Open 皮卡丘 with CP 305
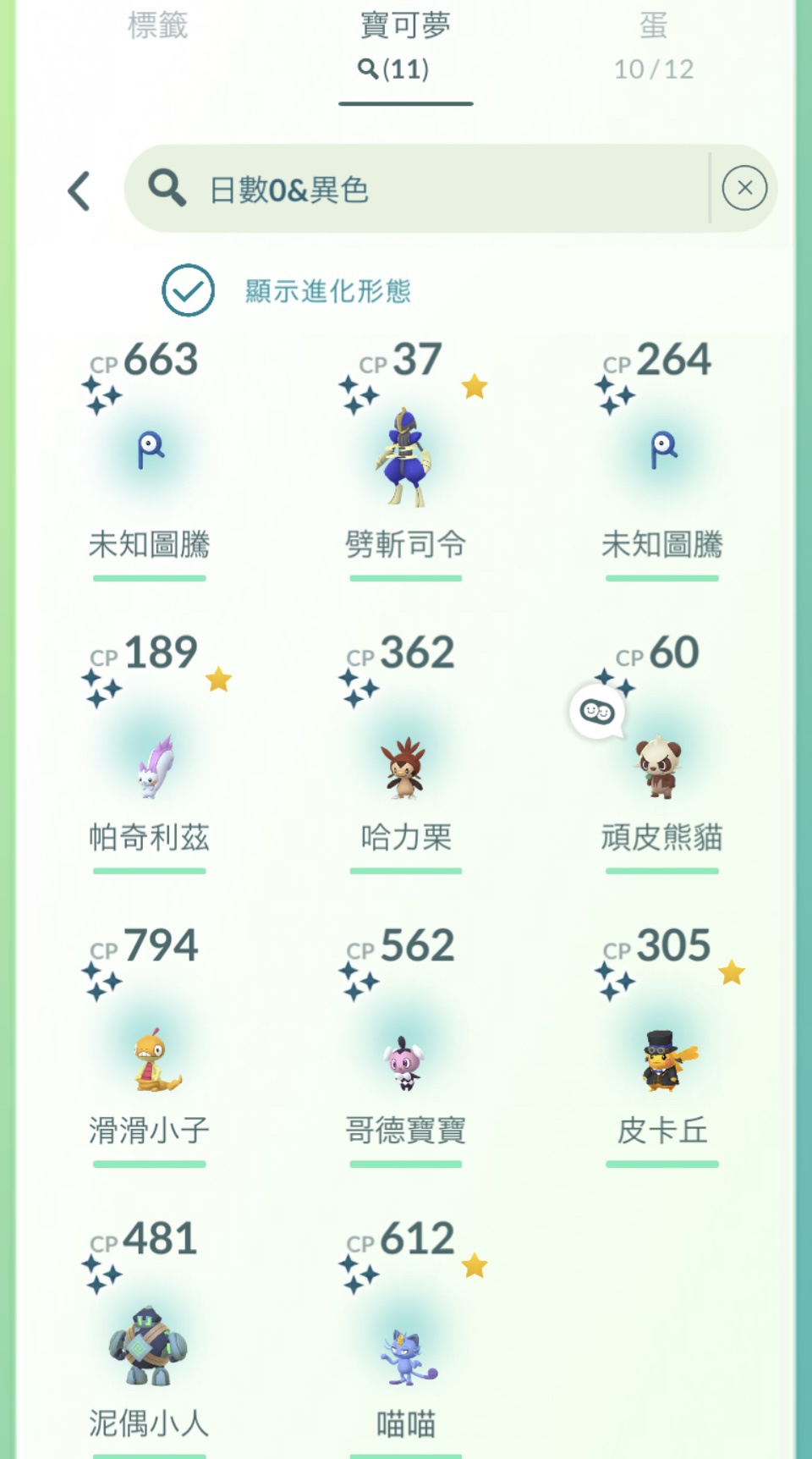812x1459 pixels. 662,1060
